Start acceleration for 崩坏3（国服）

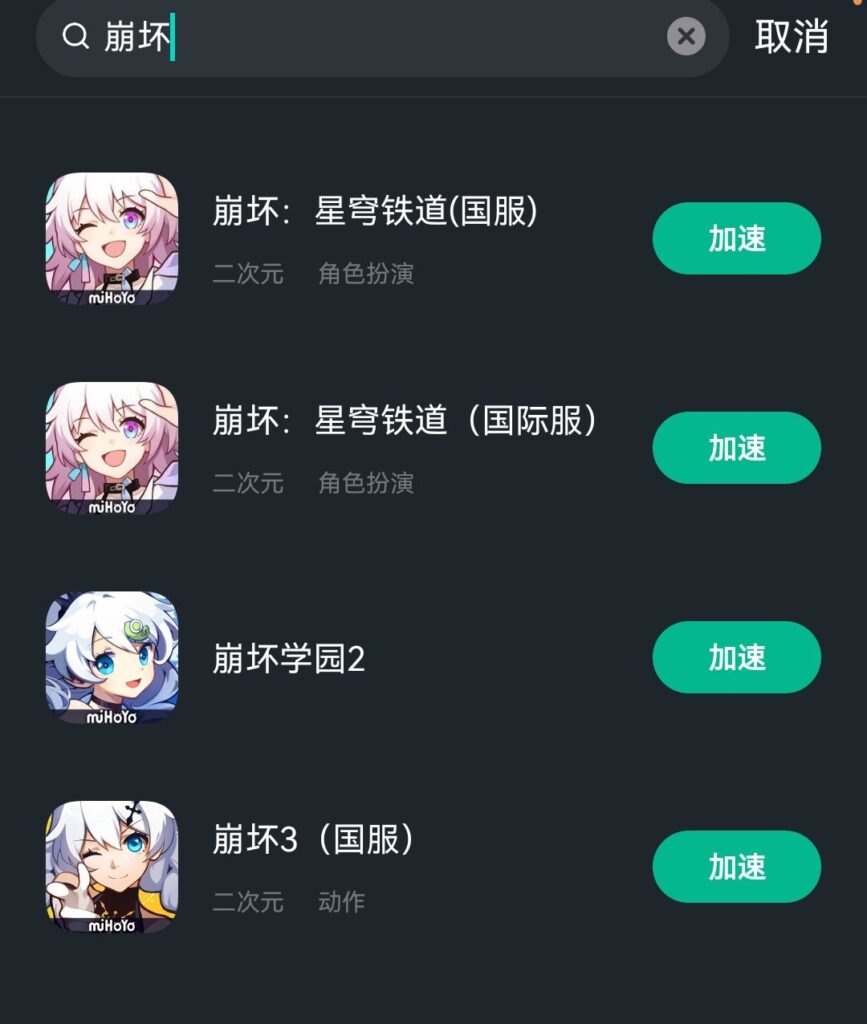tap(736, 866)
